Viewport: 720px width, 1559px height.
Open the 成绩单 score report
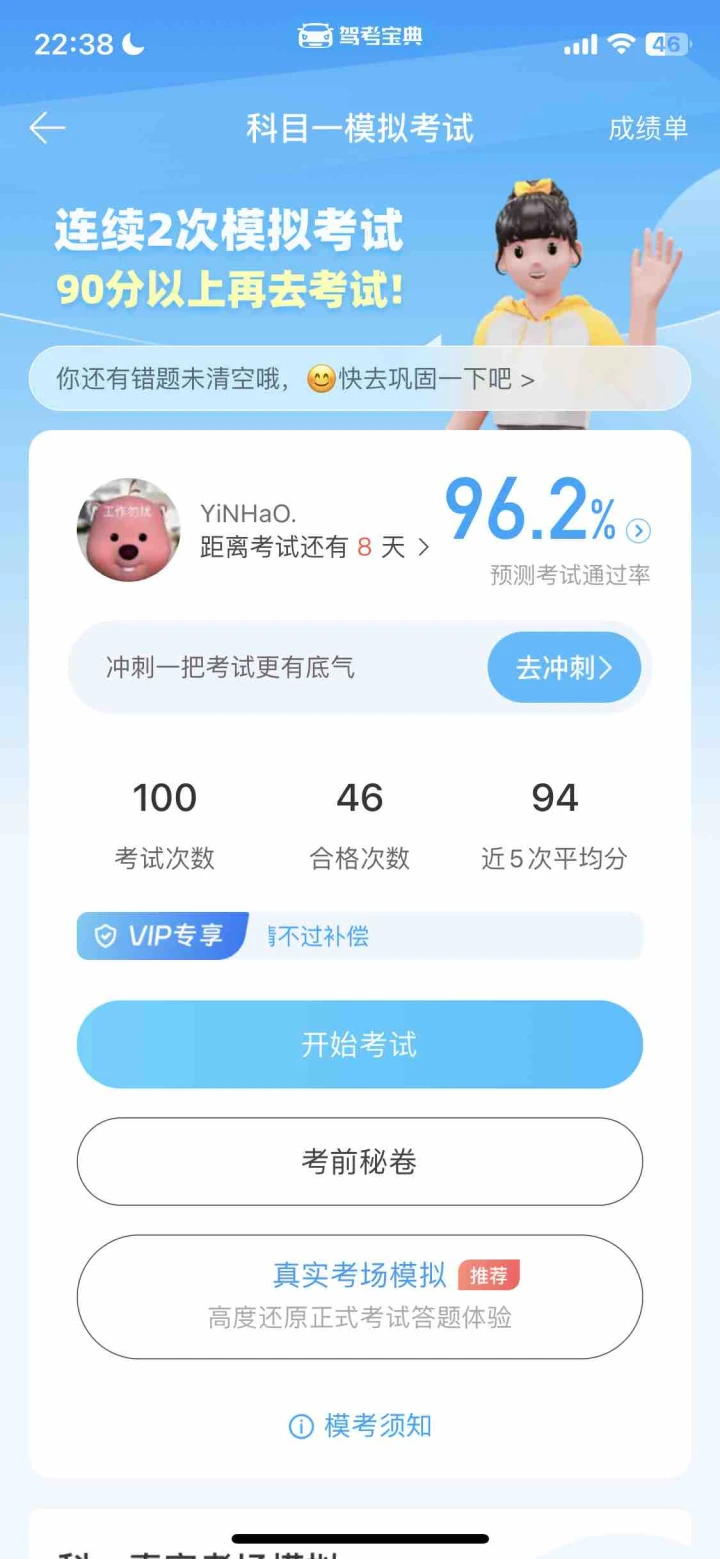coord(648,128)
